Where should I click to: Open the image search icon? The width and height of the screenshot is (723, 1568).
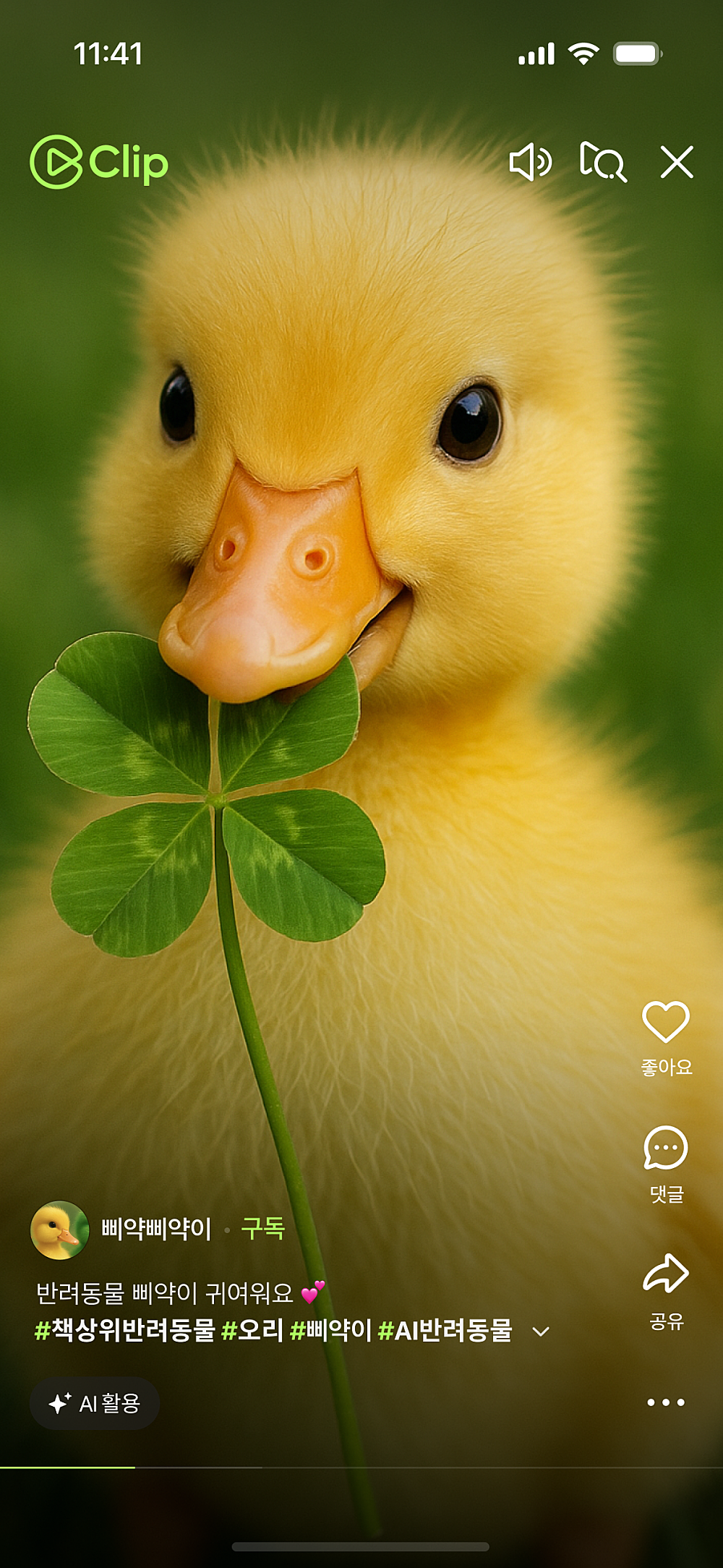coord(603,161)
